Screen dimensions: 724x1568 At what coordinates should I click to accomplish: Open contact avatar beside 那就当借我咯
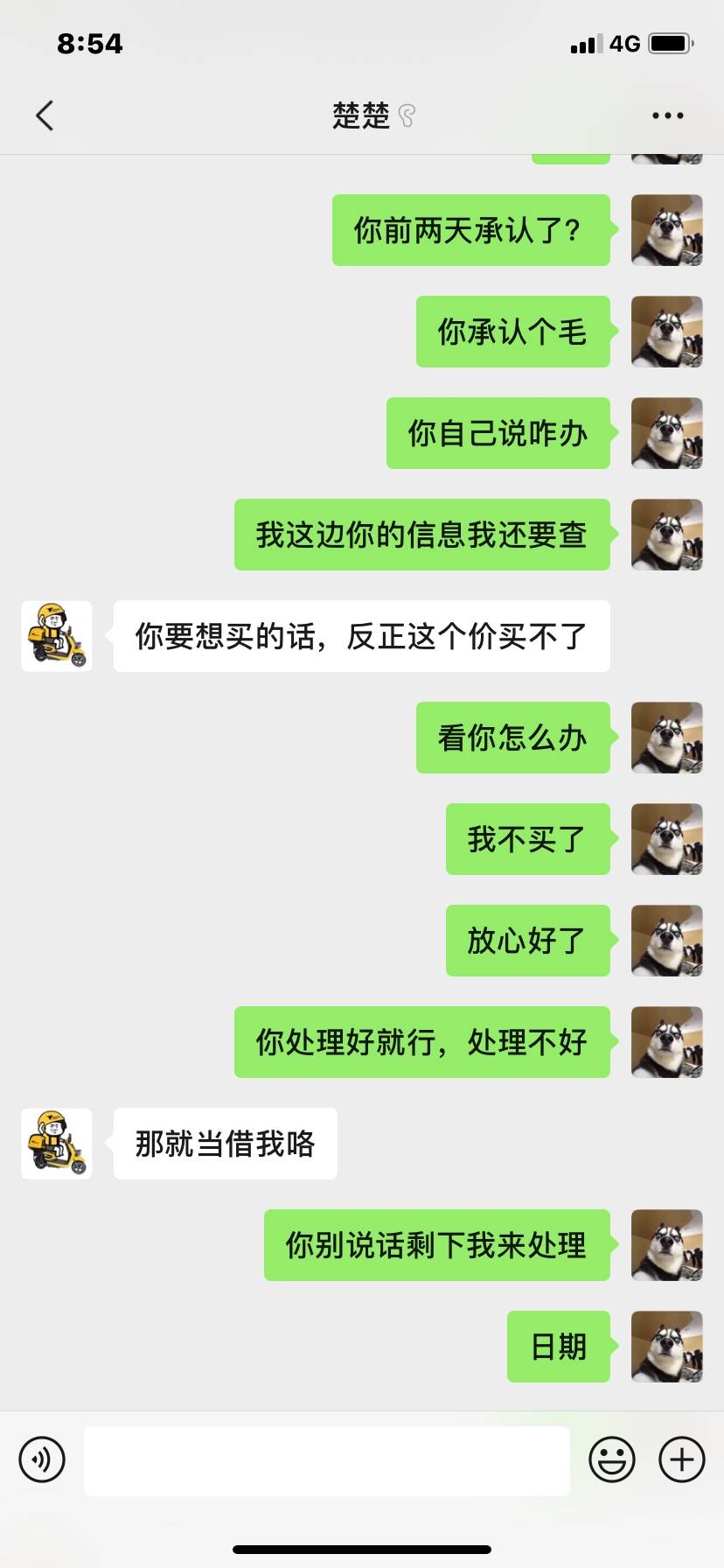57,1144
